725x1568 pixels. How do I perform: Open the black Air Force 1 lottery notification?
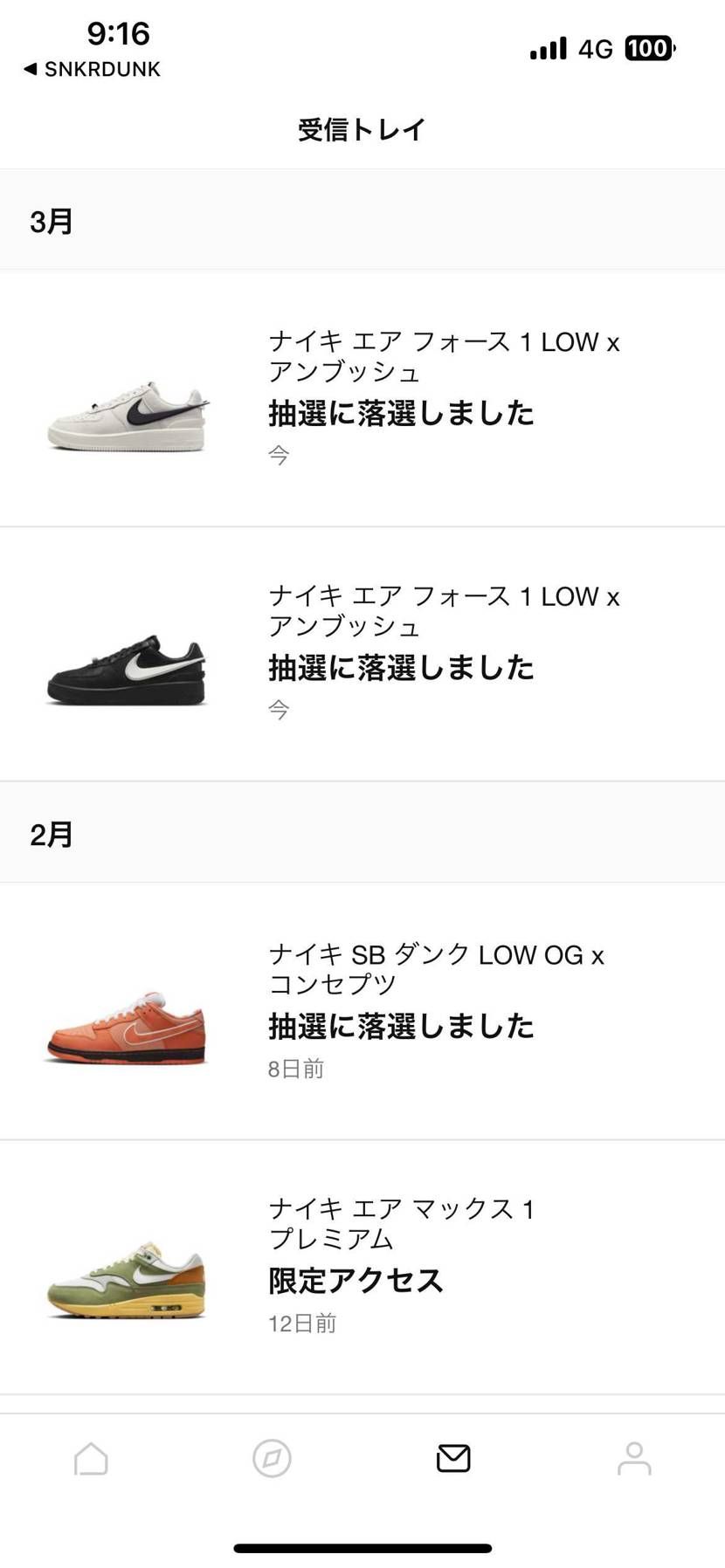pyautogui.click(x=402, y=650)
